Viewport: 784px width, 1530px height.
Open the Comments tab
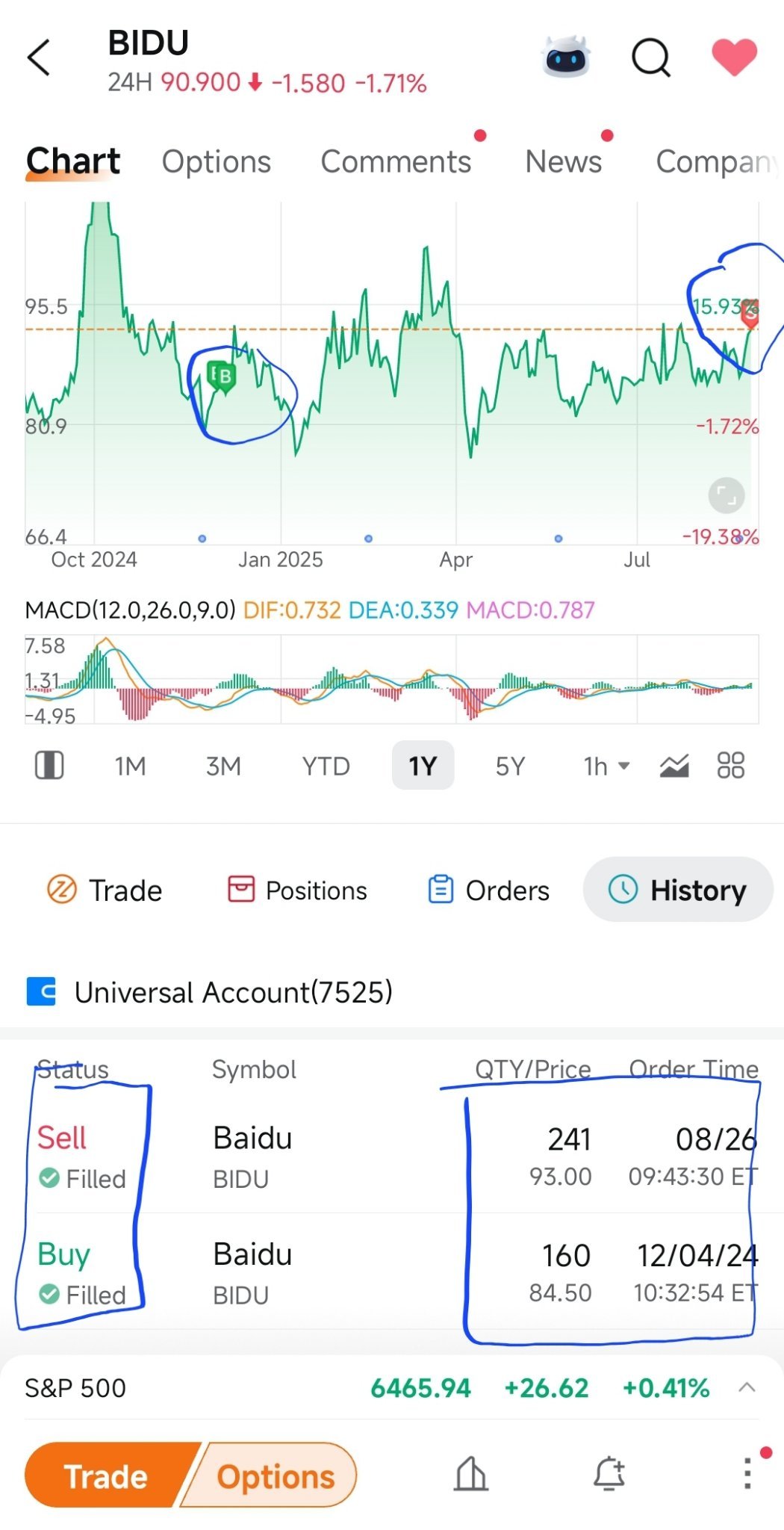coord(396,161)
